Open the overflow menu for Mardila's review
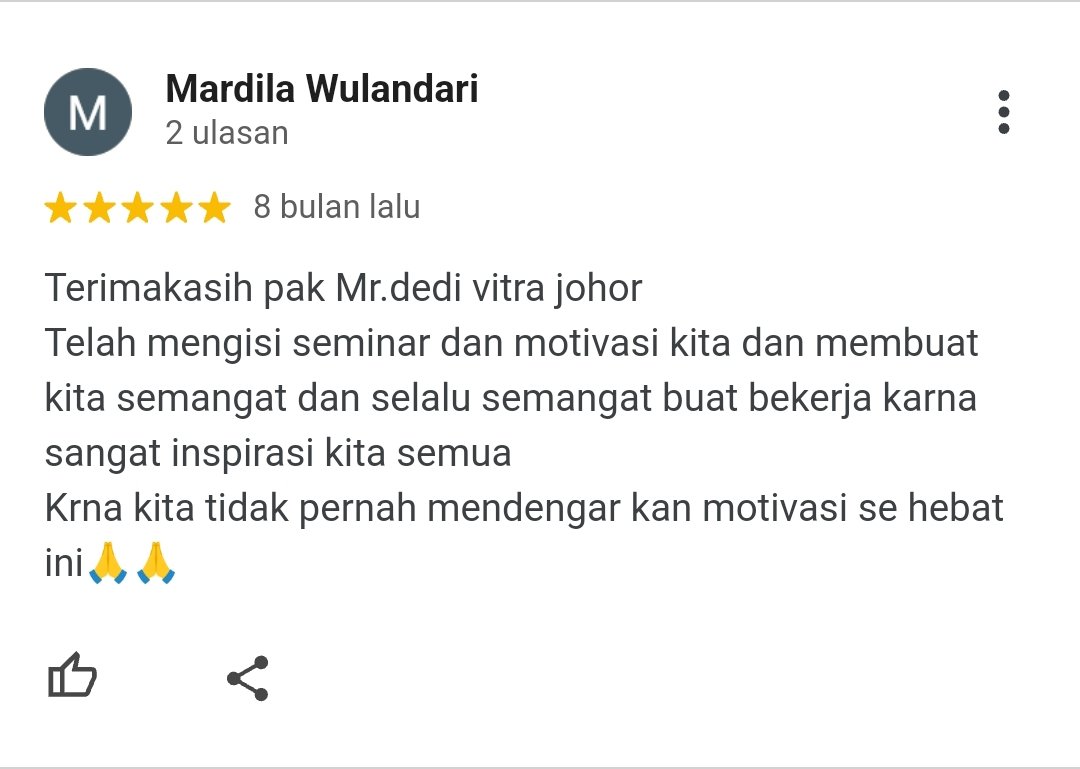 [x=1003, y=112]
